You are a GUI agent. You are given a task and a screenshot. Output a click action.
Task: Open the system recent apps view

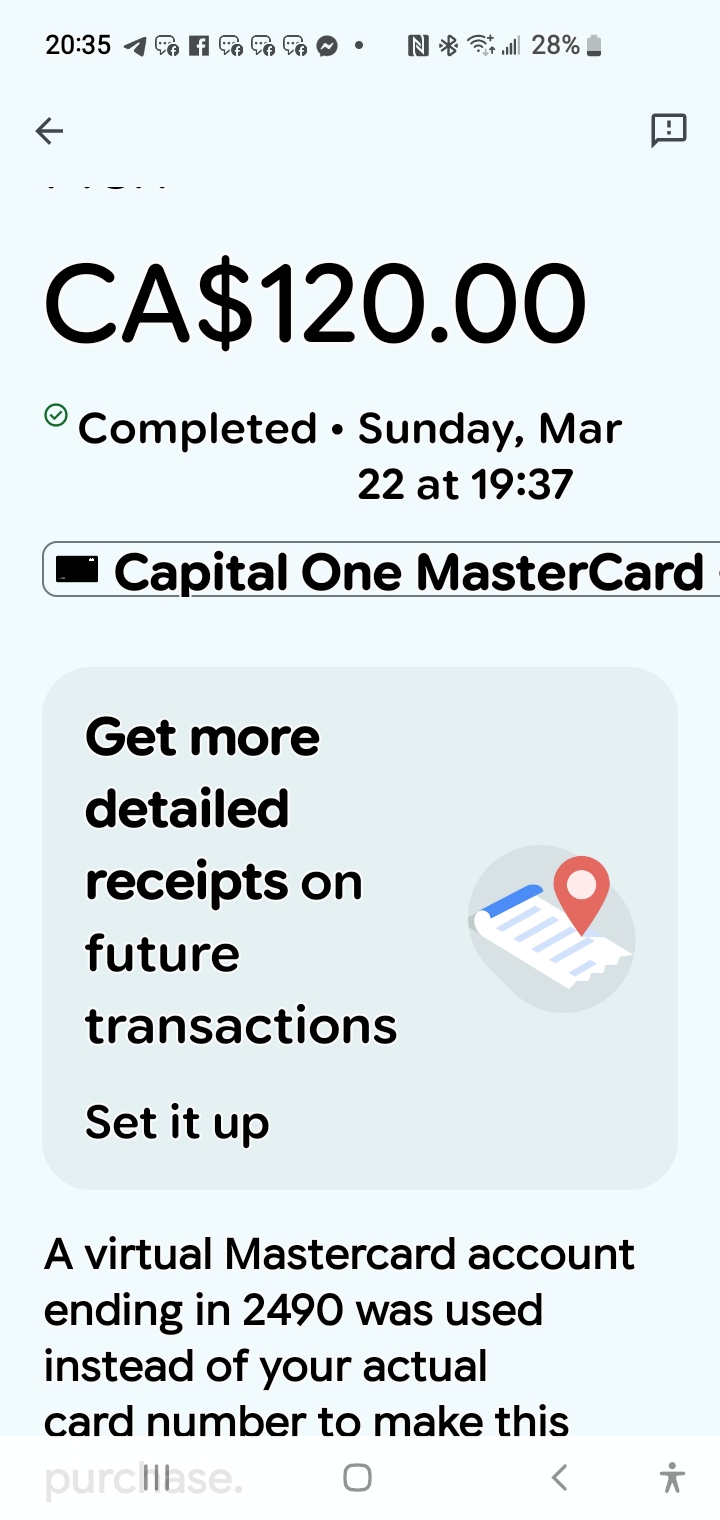coord(156,1477)
